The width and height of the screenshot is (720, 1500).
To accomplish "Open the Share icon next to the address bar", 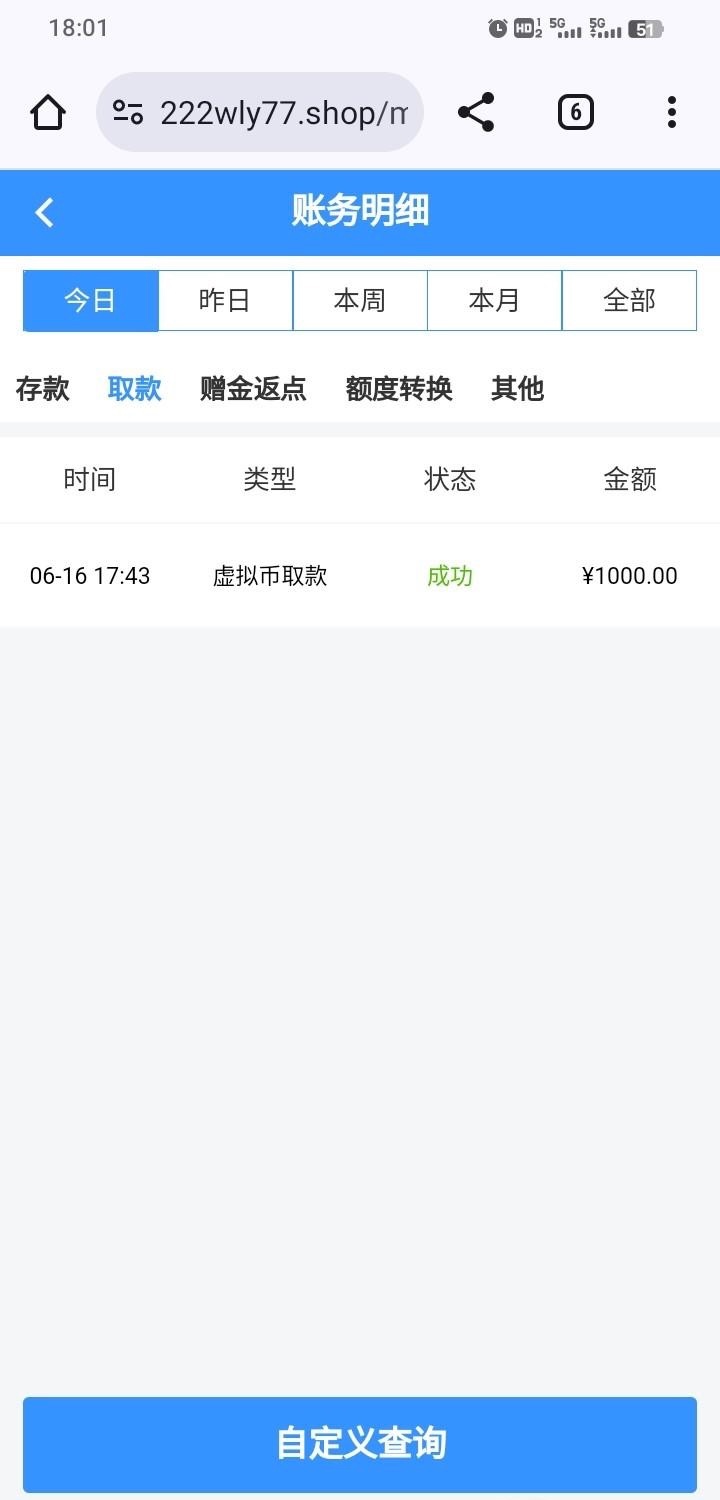I will pos(476,112).
